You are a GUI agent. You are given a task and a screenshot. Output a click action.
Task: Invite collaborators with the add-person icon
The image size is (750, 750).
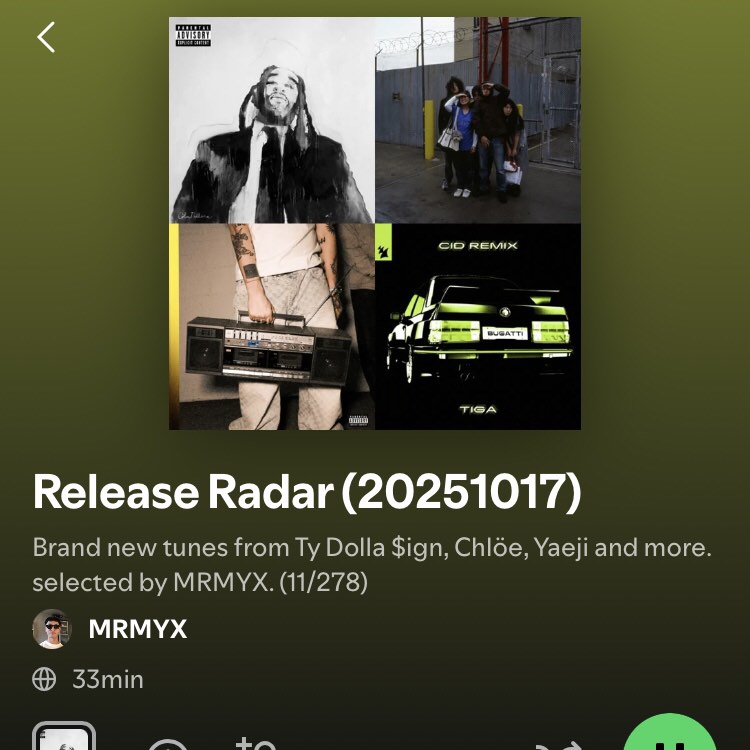(255, 743)
